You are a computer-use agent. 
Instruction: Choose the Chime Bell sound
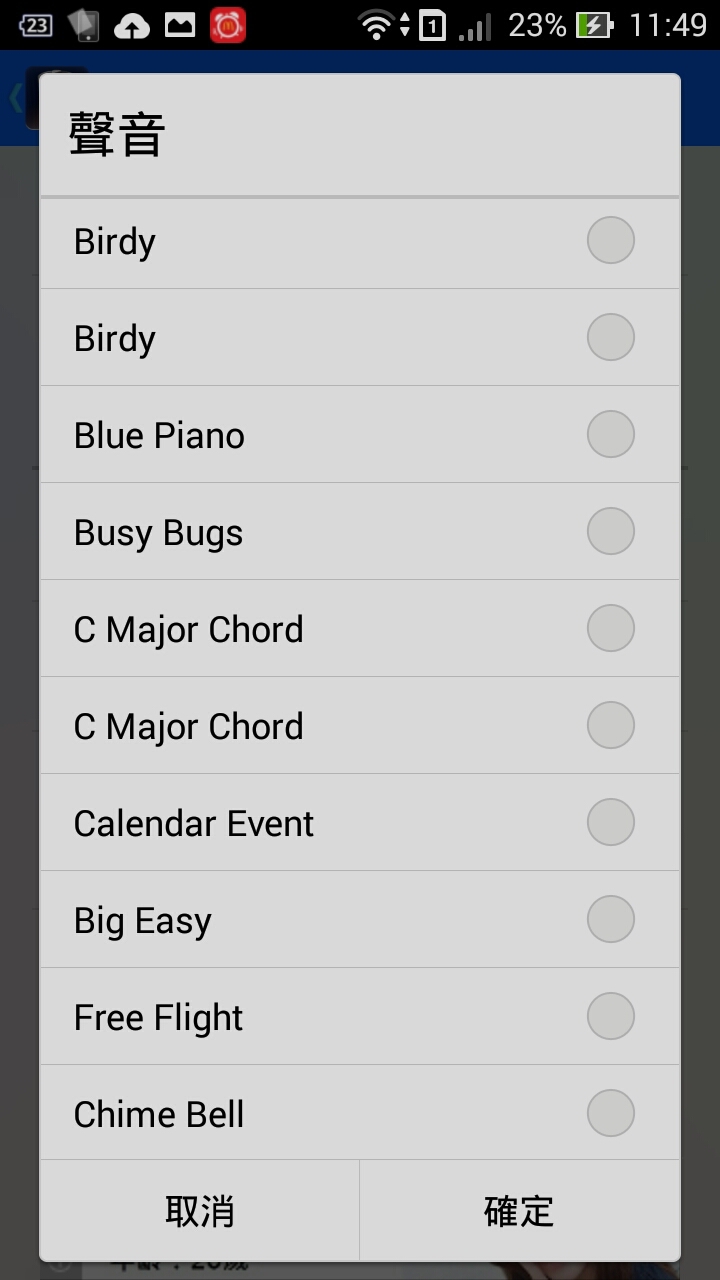tap(359, 1113)
